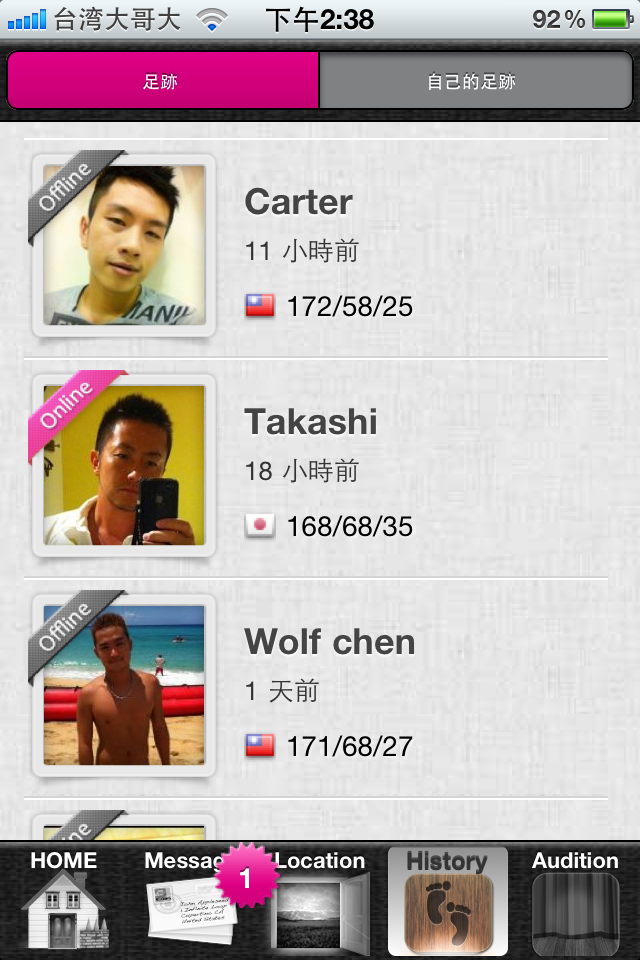Go to the HOME tab
The height and width of the screenshot is (960, 640).
click(64, 902)
